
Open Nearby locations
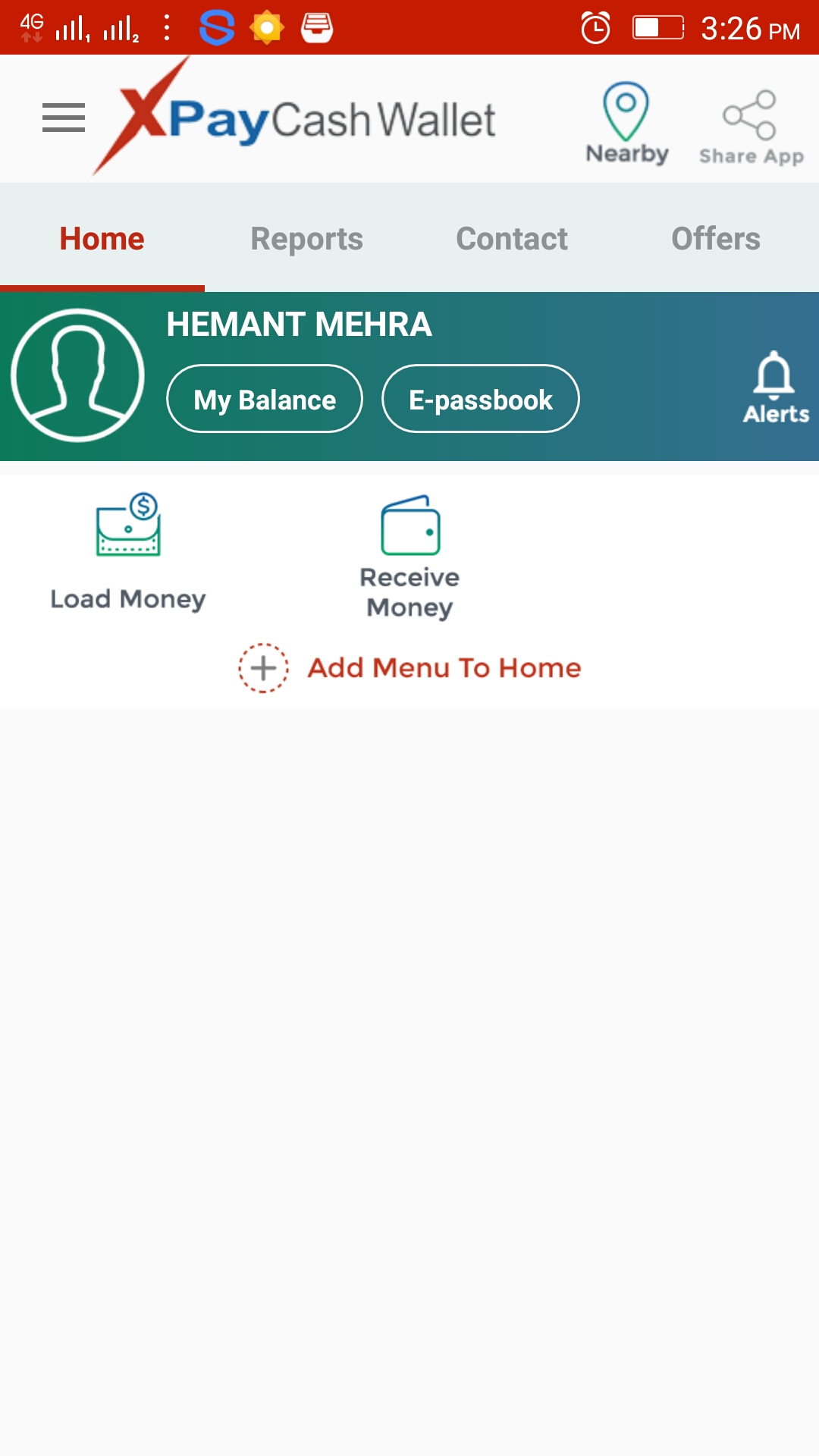point(626,123)
